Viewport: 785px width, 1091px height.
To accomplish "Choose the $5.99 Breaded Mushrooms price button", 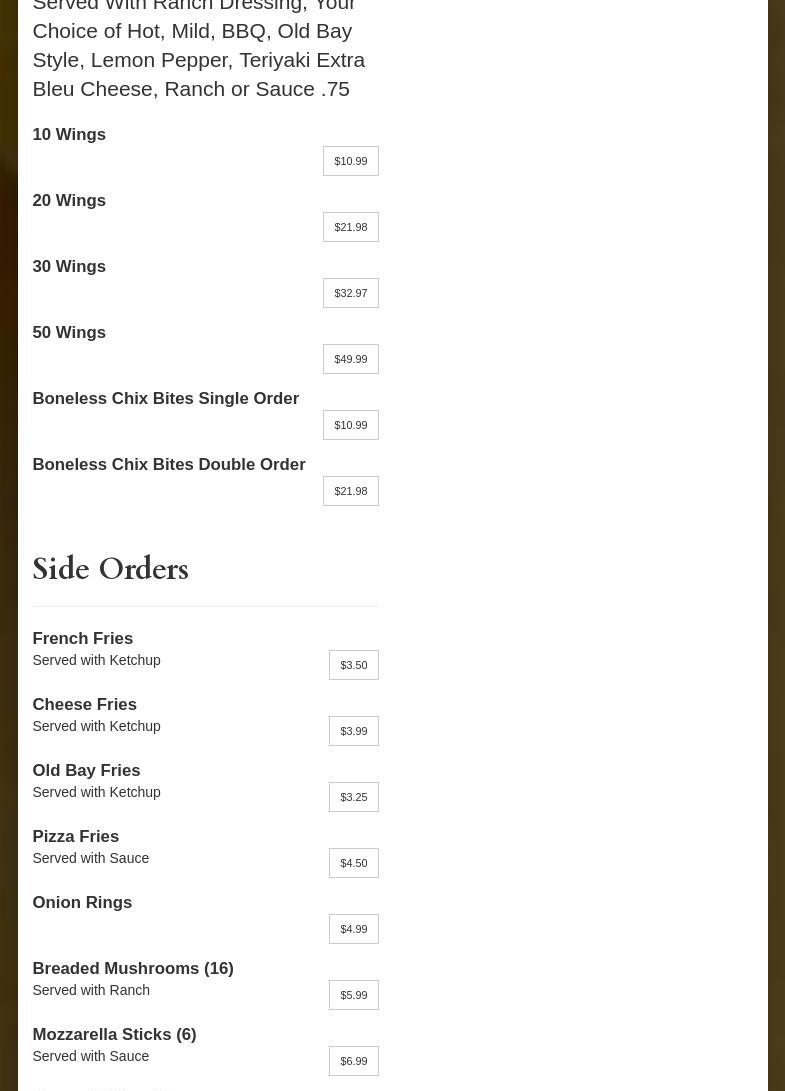I will [x=353, y=995].
